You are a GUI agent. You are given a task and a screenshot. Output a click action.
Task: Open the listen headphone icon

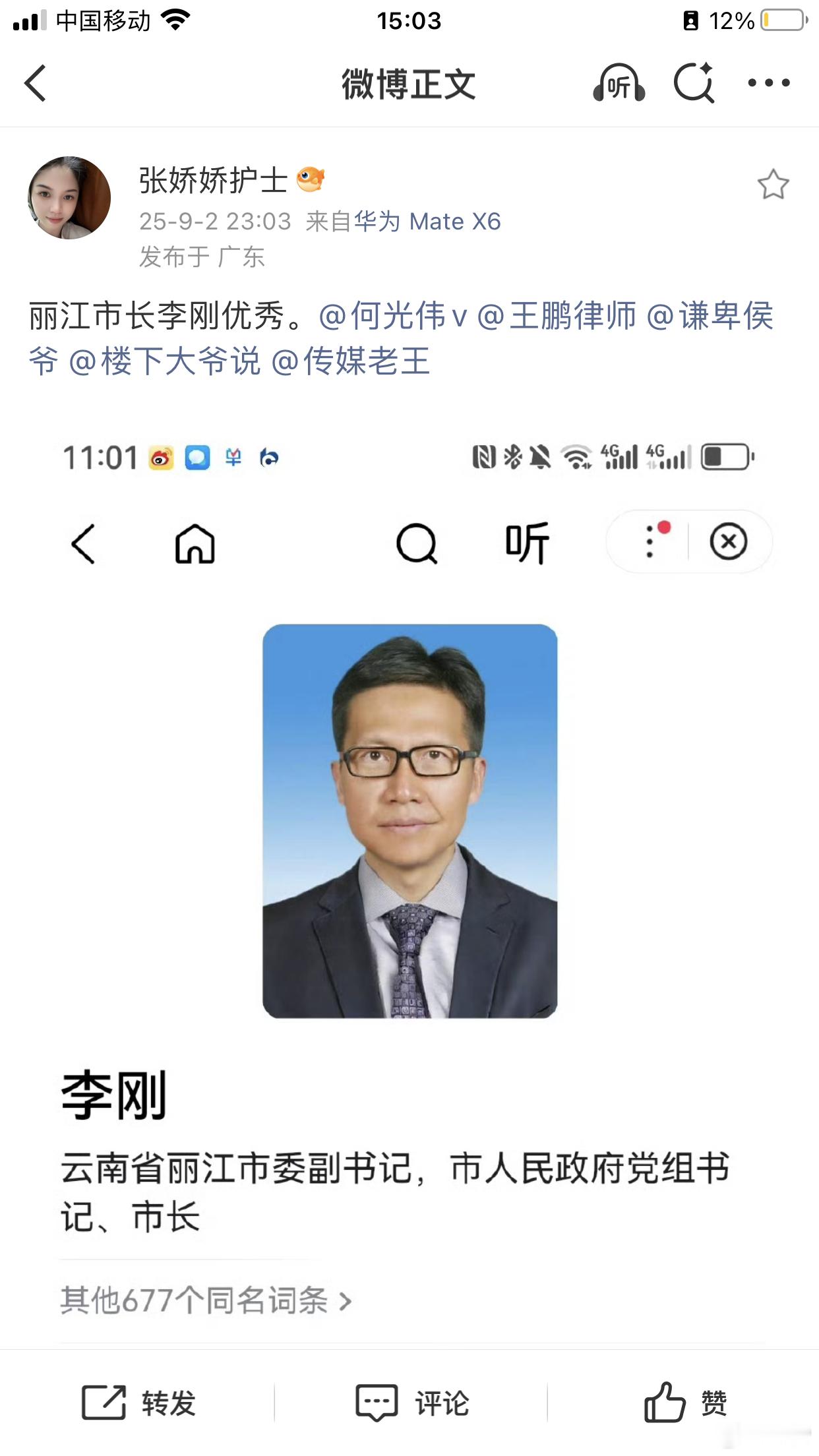coord(619,83)
